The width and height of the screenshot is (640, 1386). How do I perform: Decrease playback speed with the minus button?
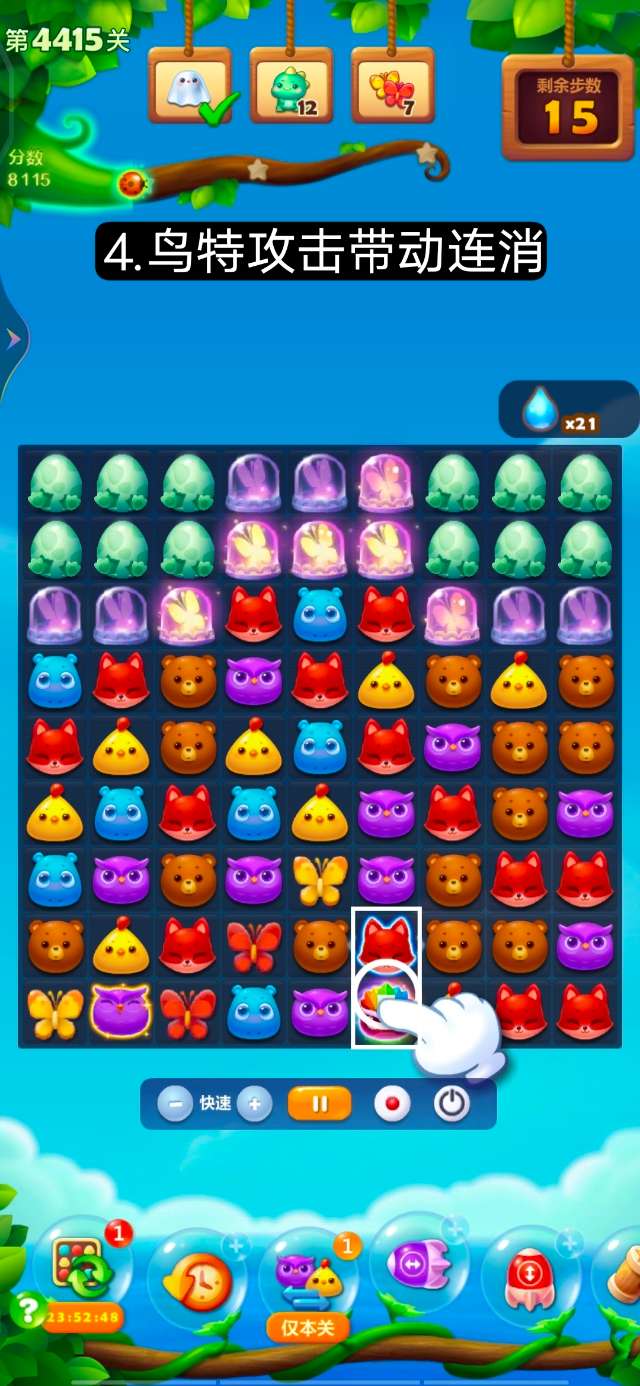point(175,1104)
